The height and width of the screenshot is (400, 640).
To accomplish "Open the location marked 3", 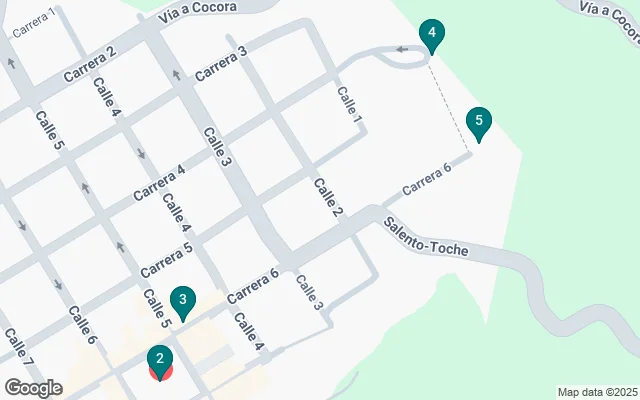I will 182,300.
